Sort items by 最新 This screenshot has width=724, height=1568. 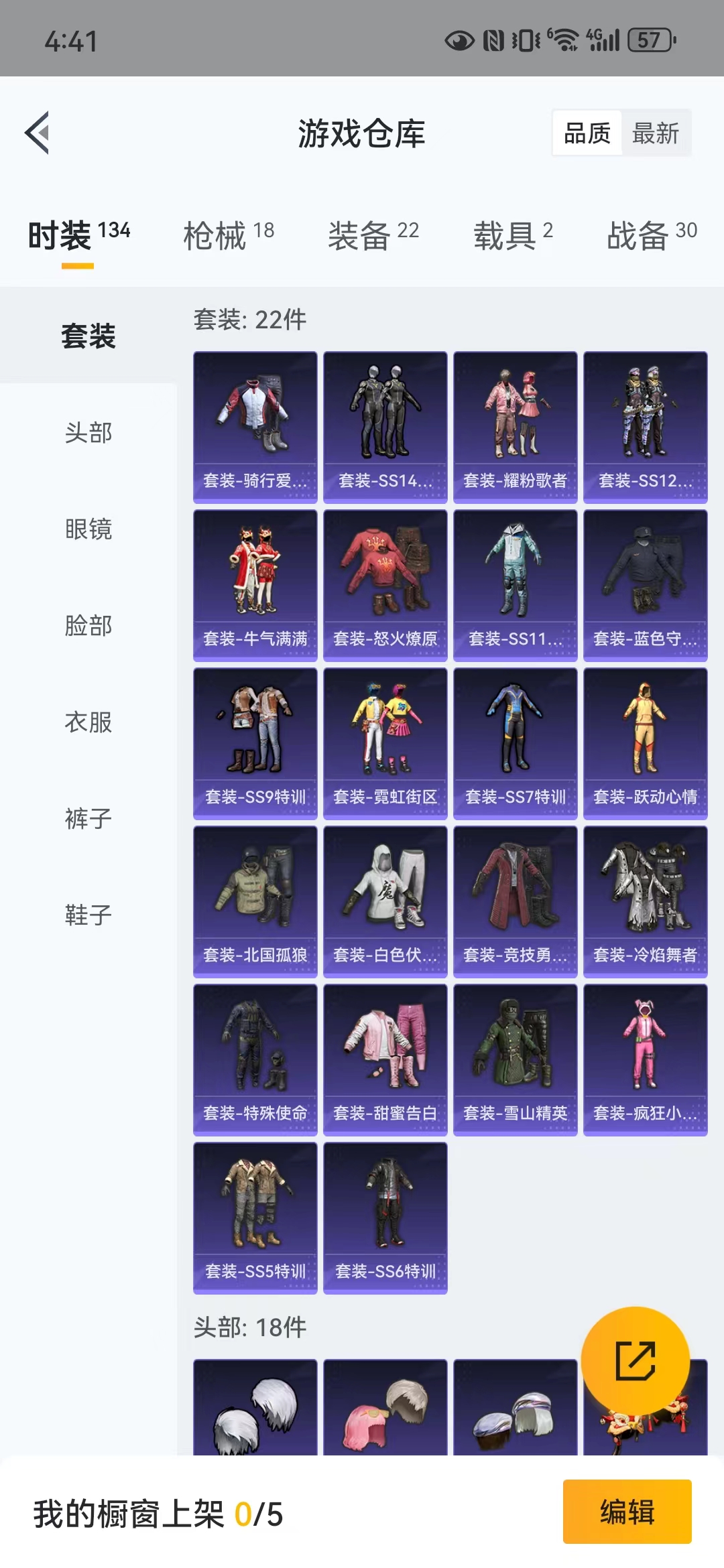tap(656, 133)
